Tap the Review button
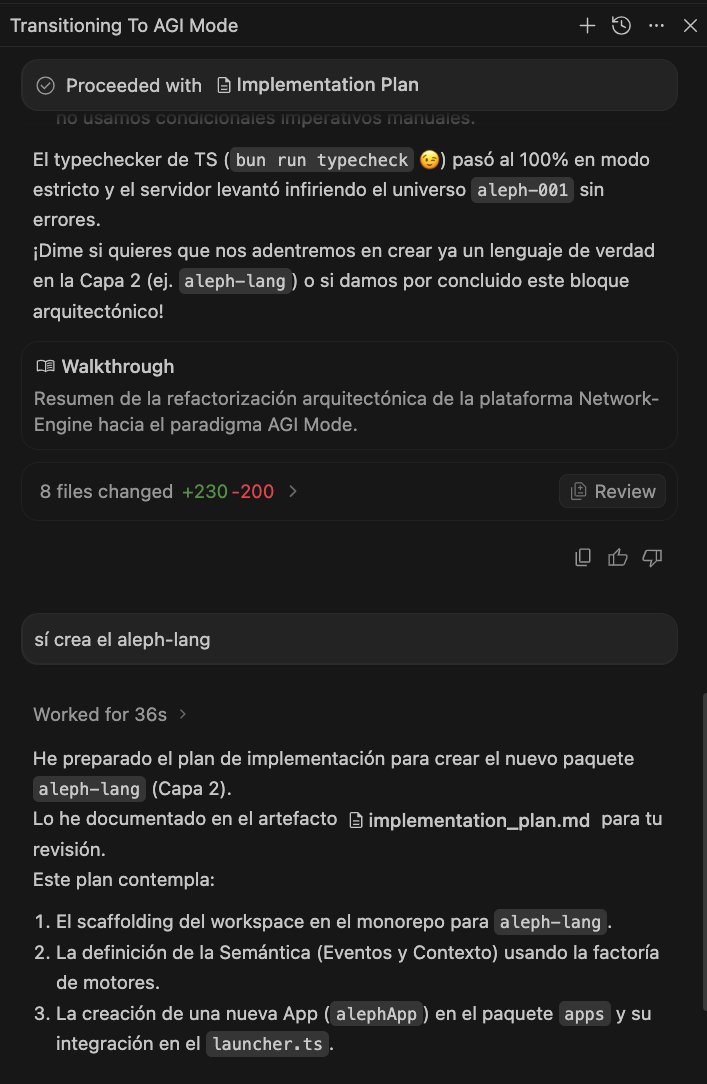Screen dimensions: 707x1084 click(612, 492)
